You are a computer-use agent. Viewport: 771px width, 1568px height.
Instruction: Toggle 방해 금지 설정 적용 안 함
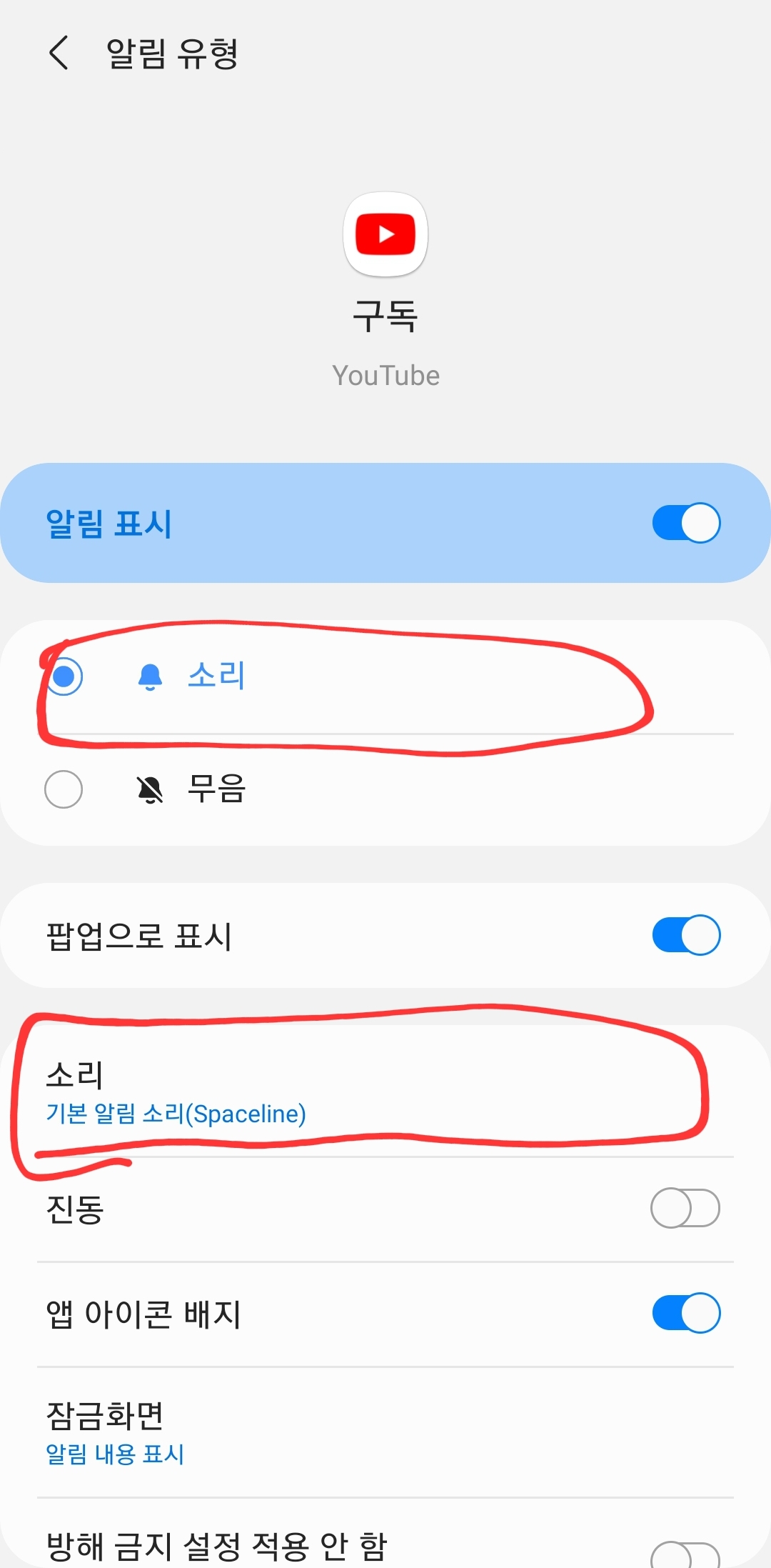coord(685,1554)
